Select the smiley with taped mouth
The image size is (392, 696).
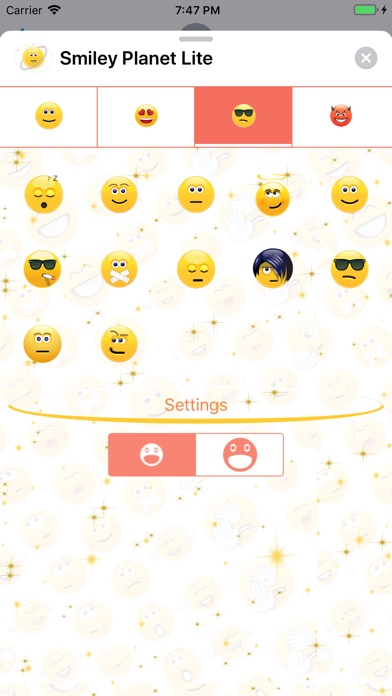click(119, 269)
